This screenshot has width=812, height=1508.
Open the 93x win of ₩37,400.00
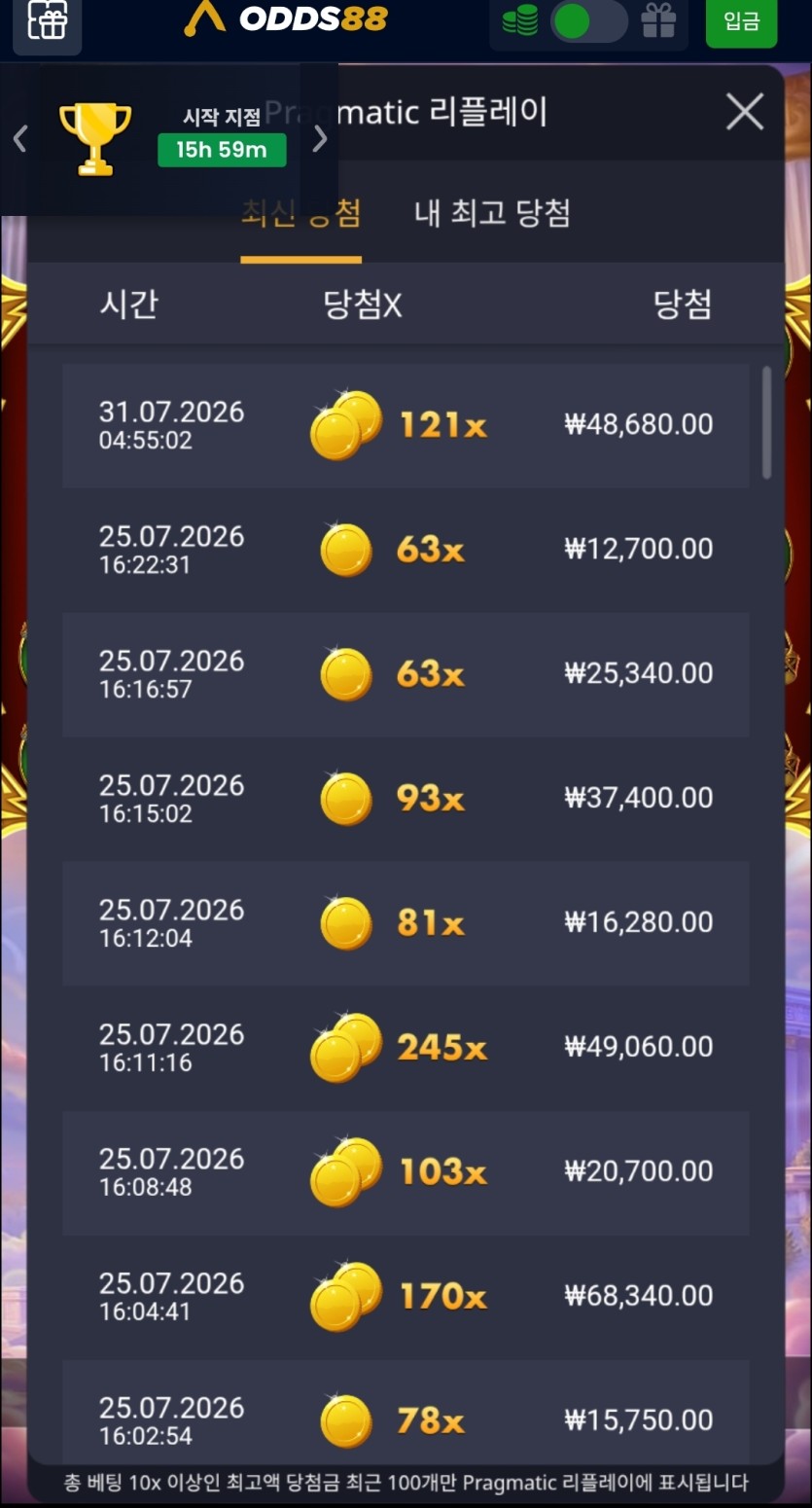click(x=406, y=799)
